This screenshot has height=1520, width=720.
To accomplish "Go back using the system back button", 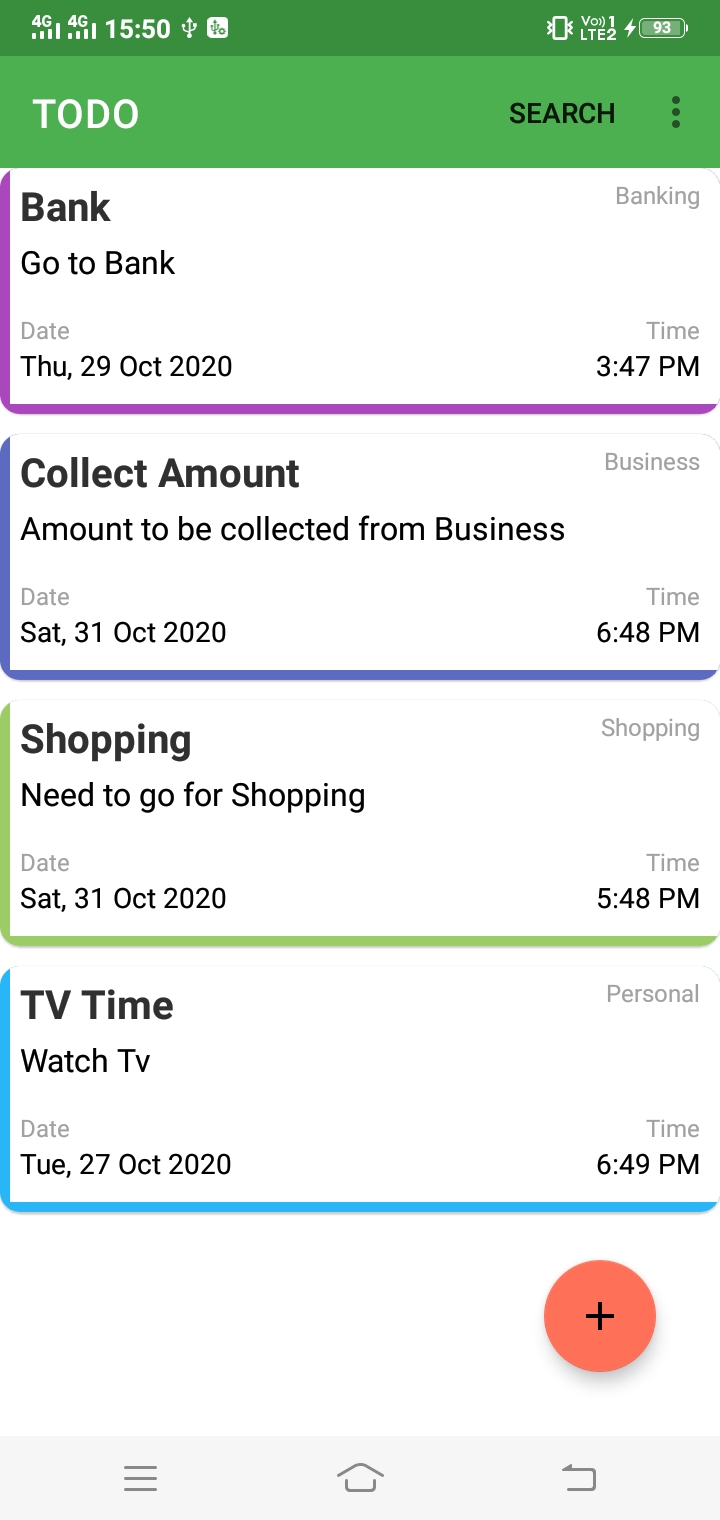I will (578, 1477).
